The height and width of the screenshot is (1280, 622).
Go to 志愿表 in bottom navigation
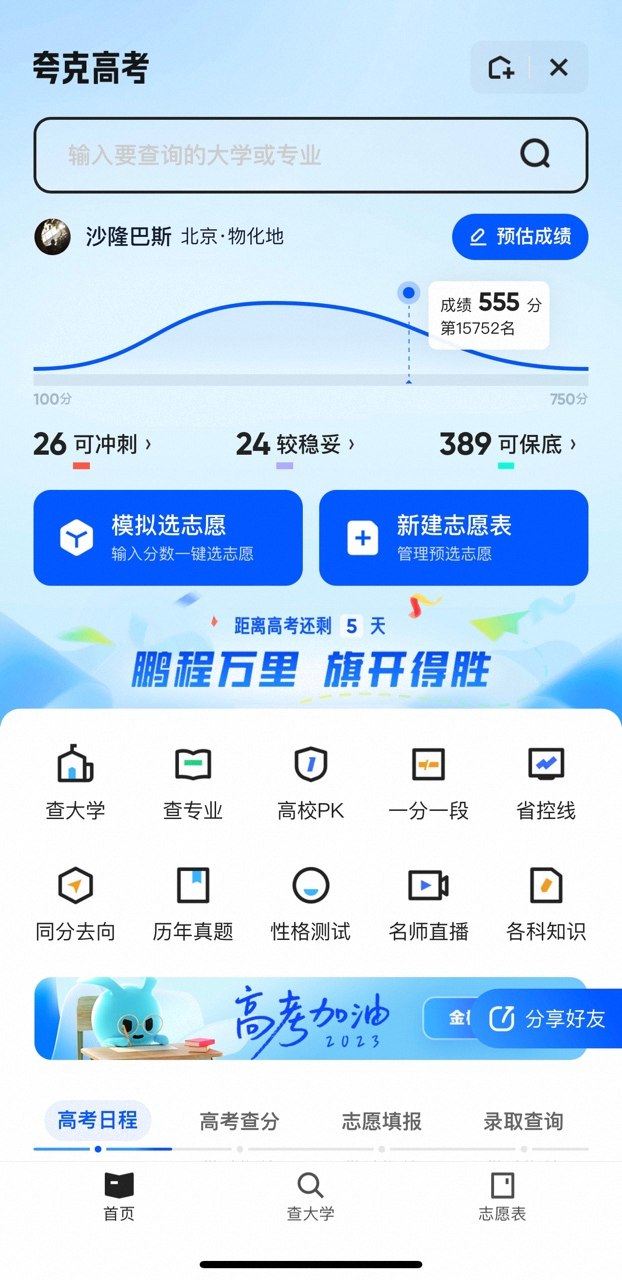(502, 1197)
